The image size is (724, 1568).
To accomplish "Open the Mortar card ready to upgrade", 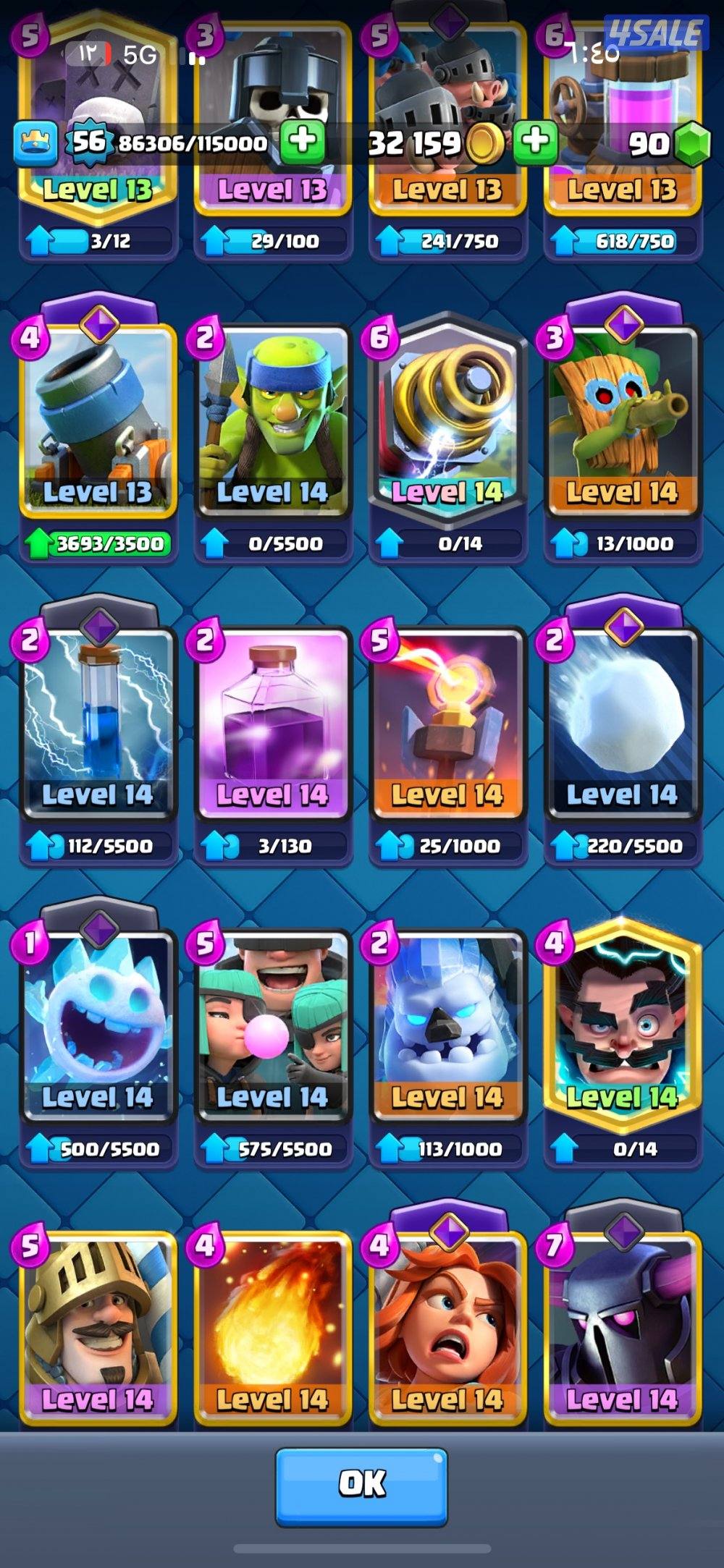I will click(x=98, y=420).
